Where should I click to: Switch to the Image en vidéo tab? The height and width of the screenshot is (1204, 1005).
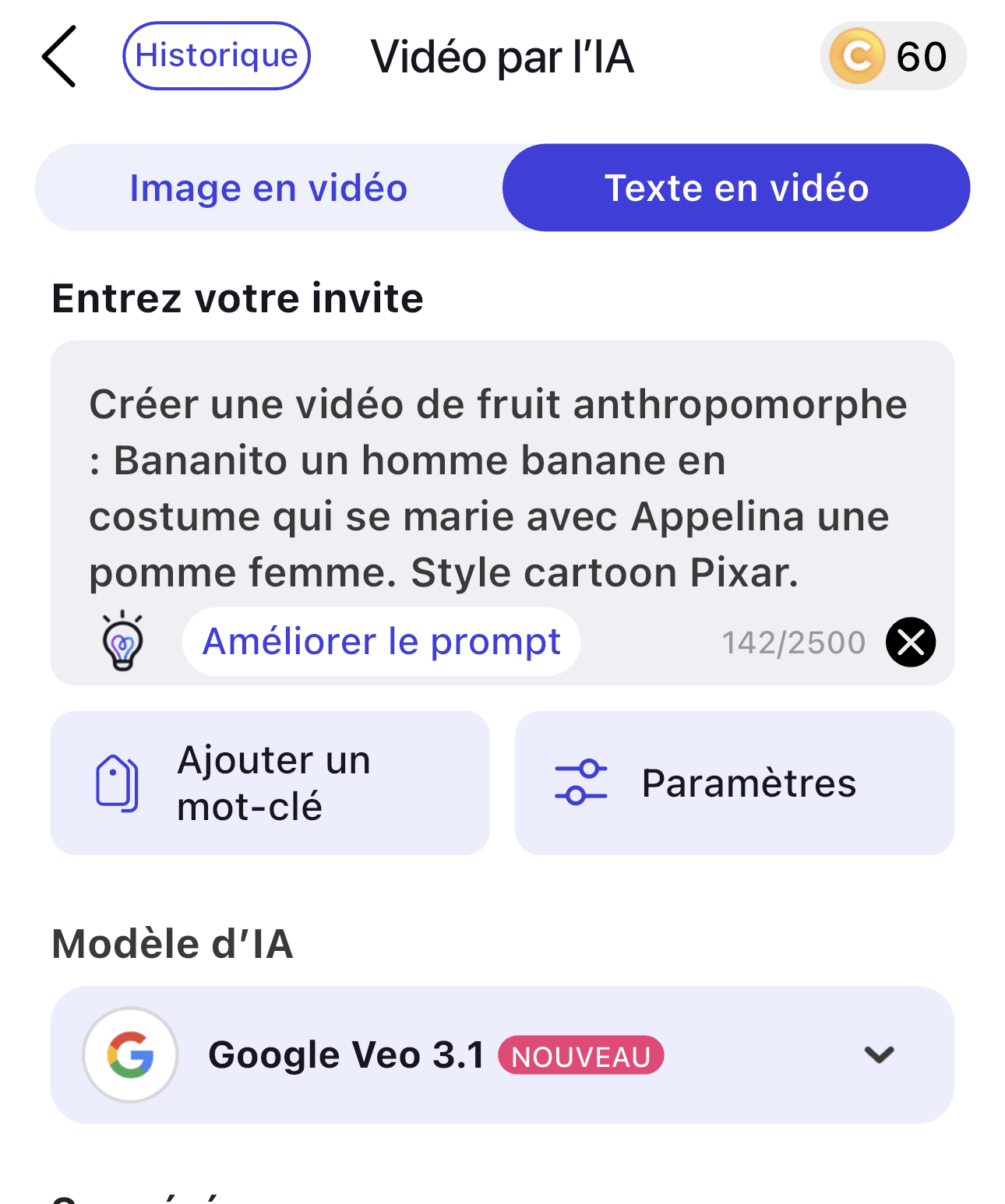268,187
